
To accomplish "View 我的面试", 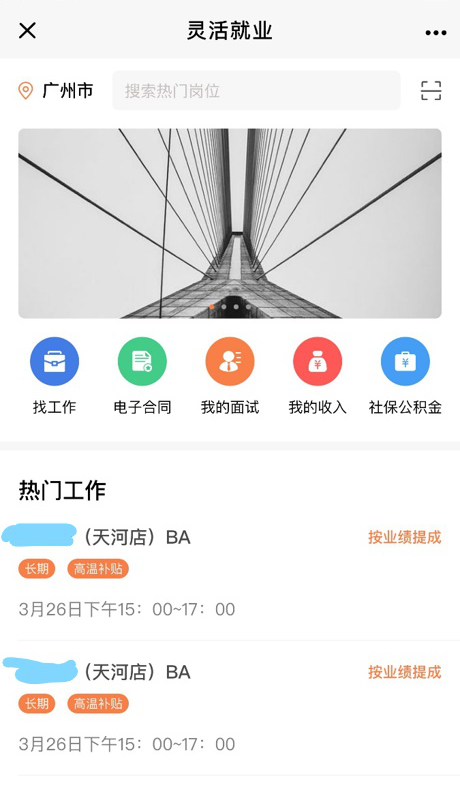I will tap(230, 376).
